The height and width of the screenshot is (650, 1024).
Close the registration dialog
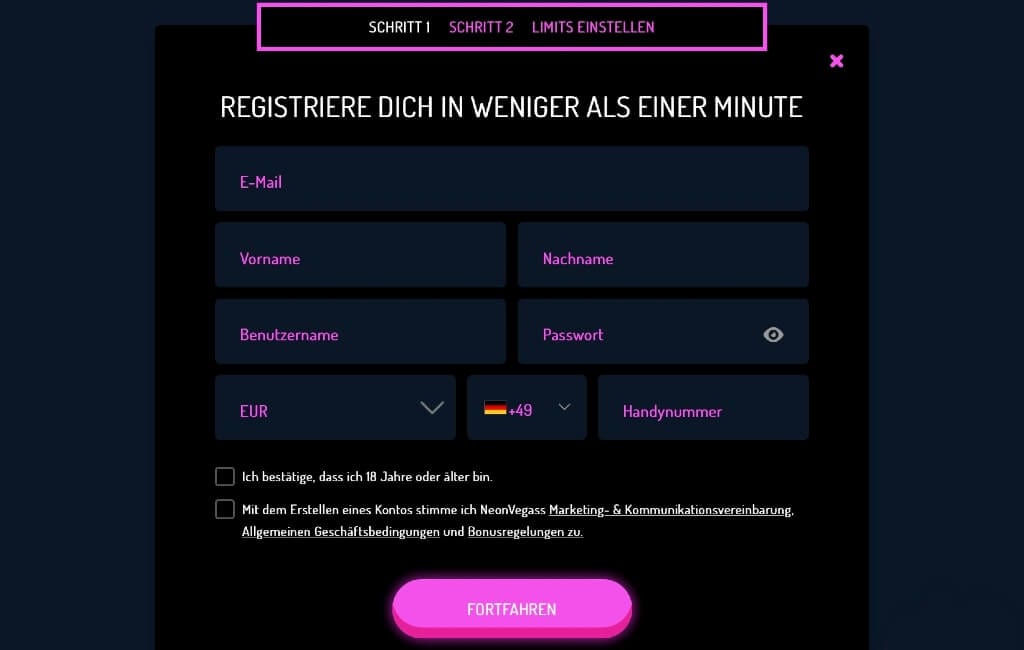point(837,61)
